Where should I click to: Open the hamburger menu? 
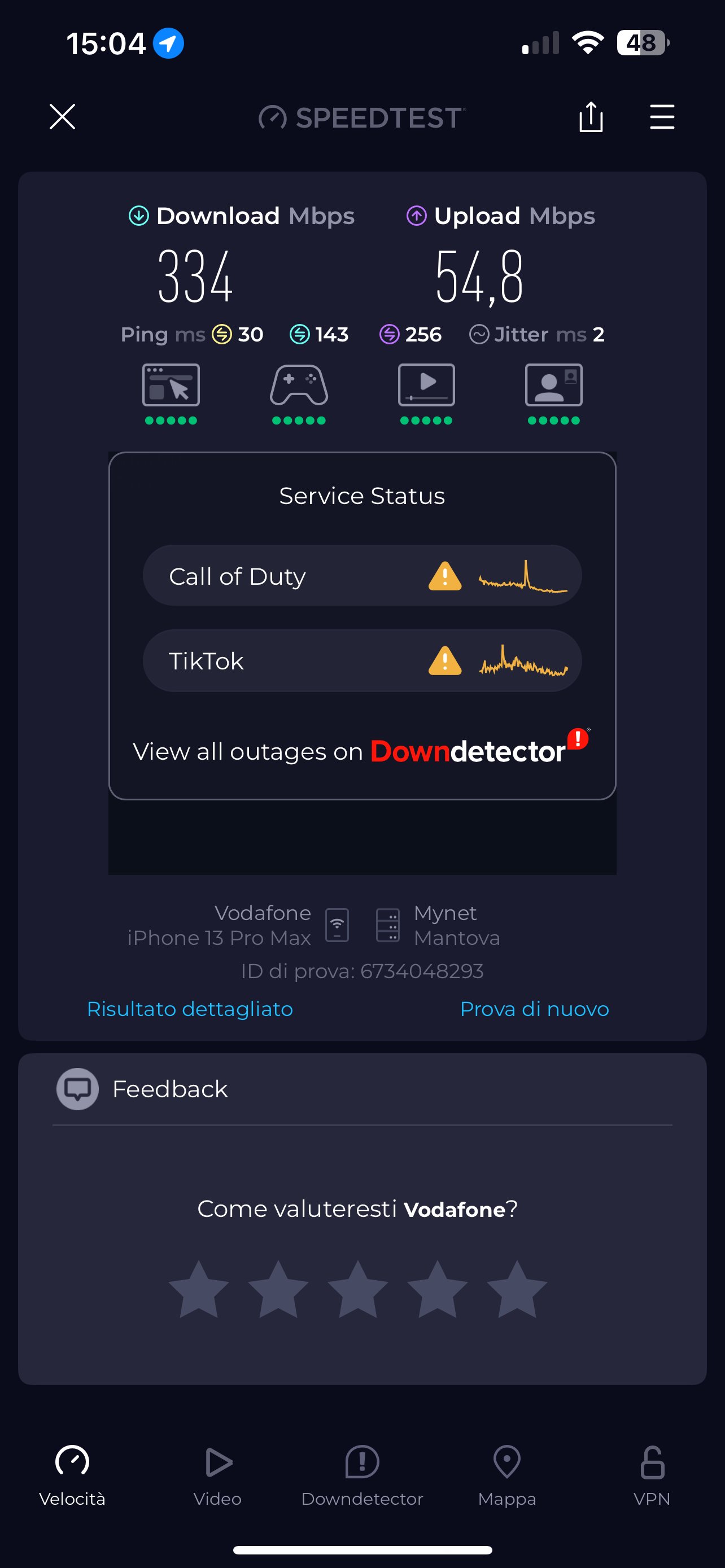click(x=662, y=116)
